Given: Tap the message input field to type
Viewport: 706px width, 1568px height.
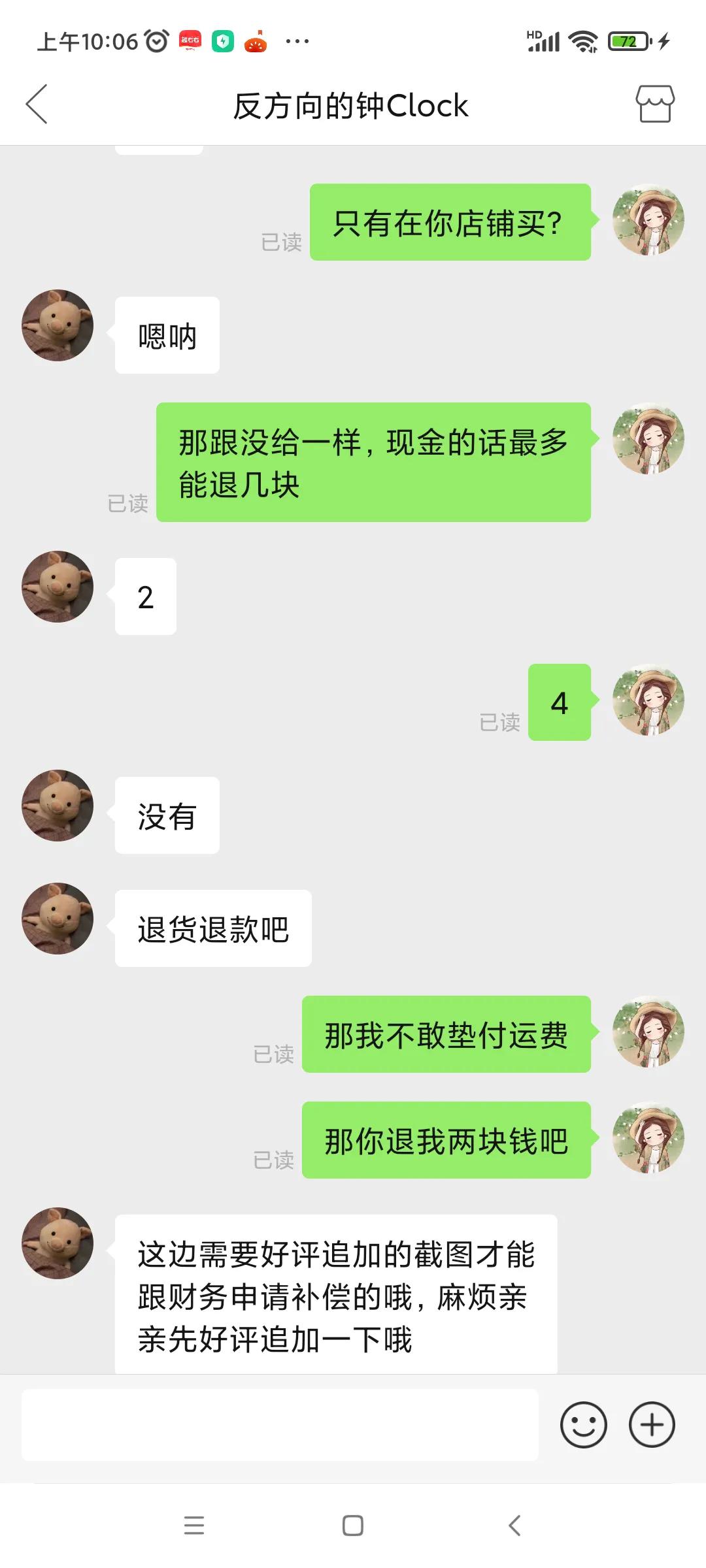Looking at the screenshot, I should pyautogui.click(x=281, y=1424).
